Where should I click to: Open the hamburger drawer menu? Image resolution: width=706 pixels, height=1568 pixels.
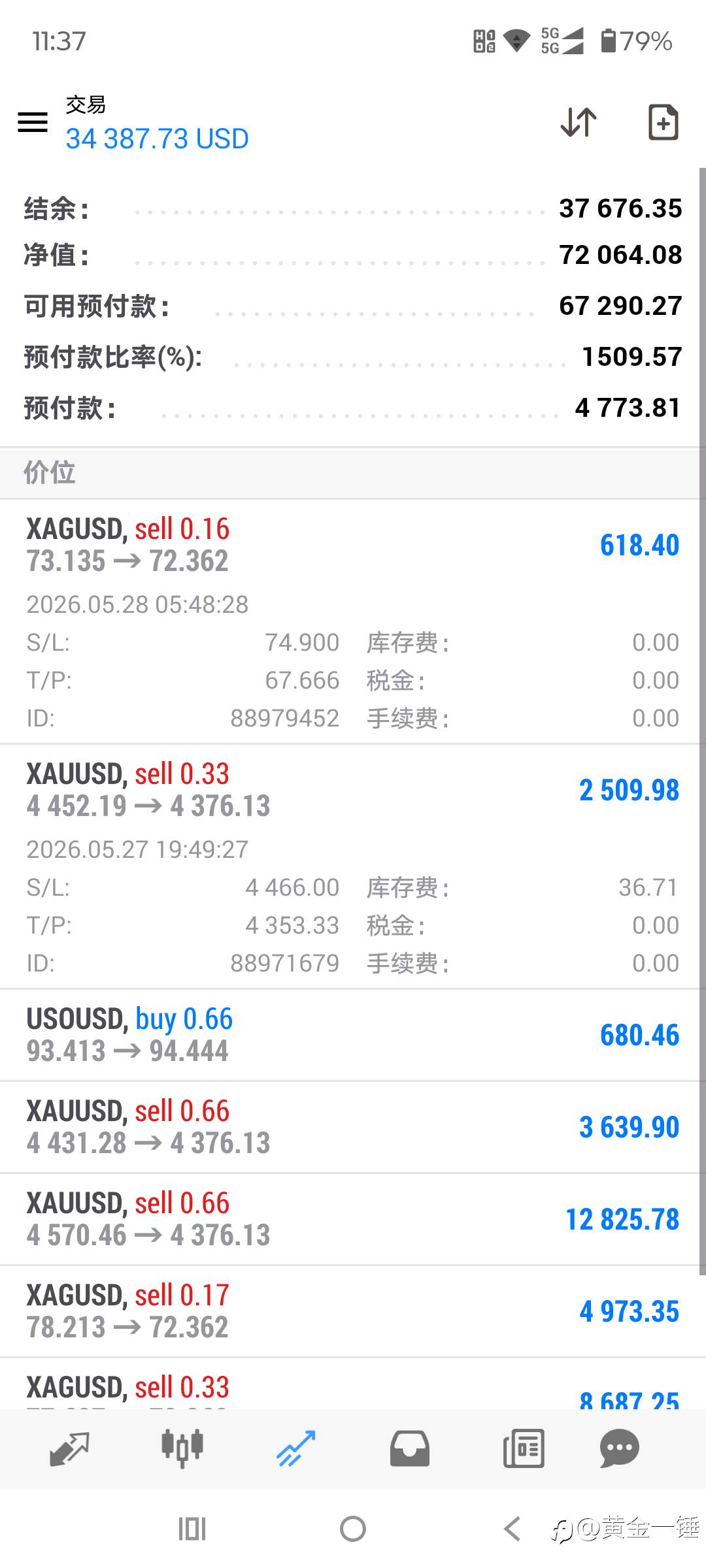pyautogui.click(x=33, y=122)
